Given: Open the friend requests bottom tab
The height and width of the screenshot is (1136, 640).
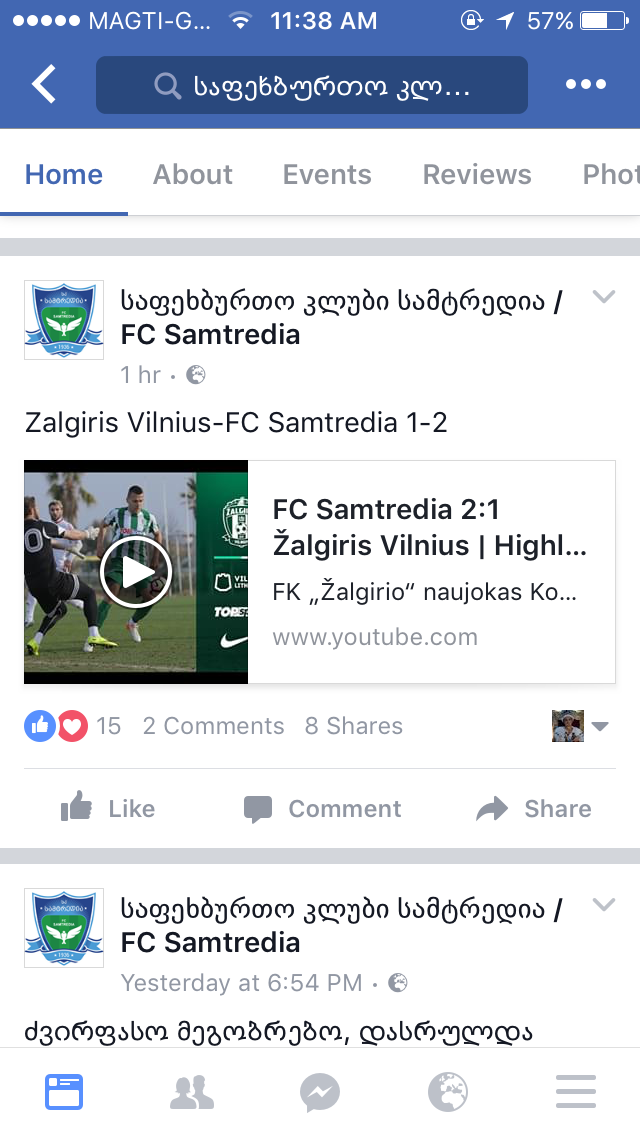Looking at the screenshot, I should (x=192, y=1092).
